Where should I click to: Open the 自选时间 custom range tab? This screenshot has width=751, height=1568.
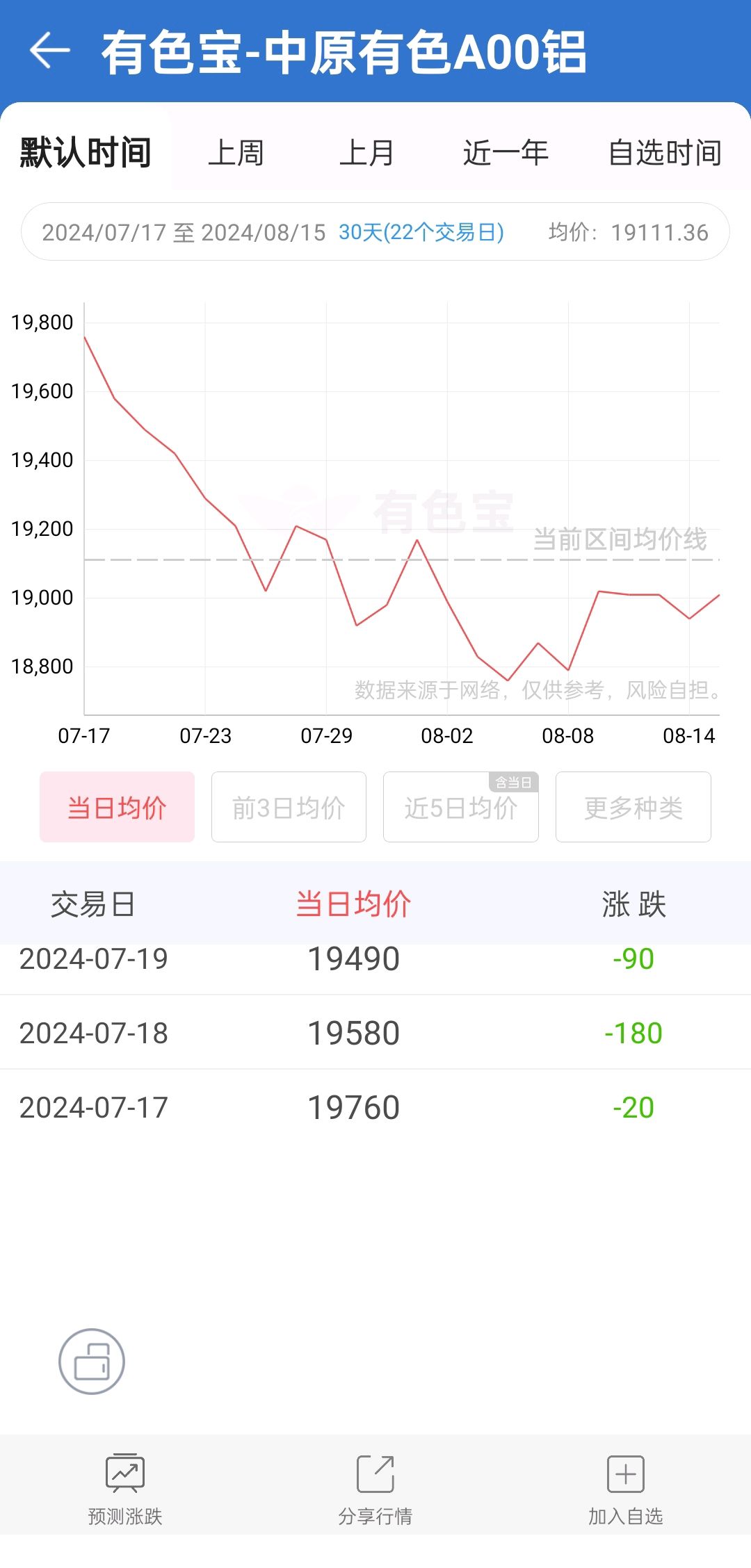click(x=665, y=153)
